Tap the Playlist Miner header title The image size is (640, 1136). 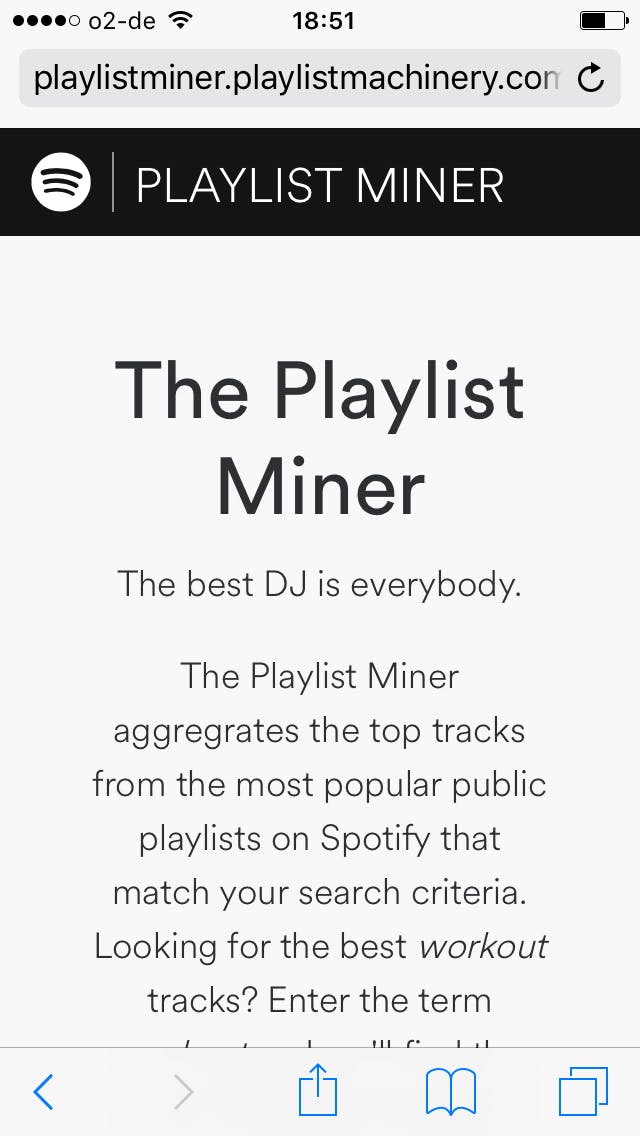tap(319, 186)
